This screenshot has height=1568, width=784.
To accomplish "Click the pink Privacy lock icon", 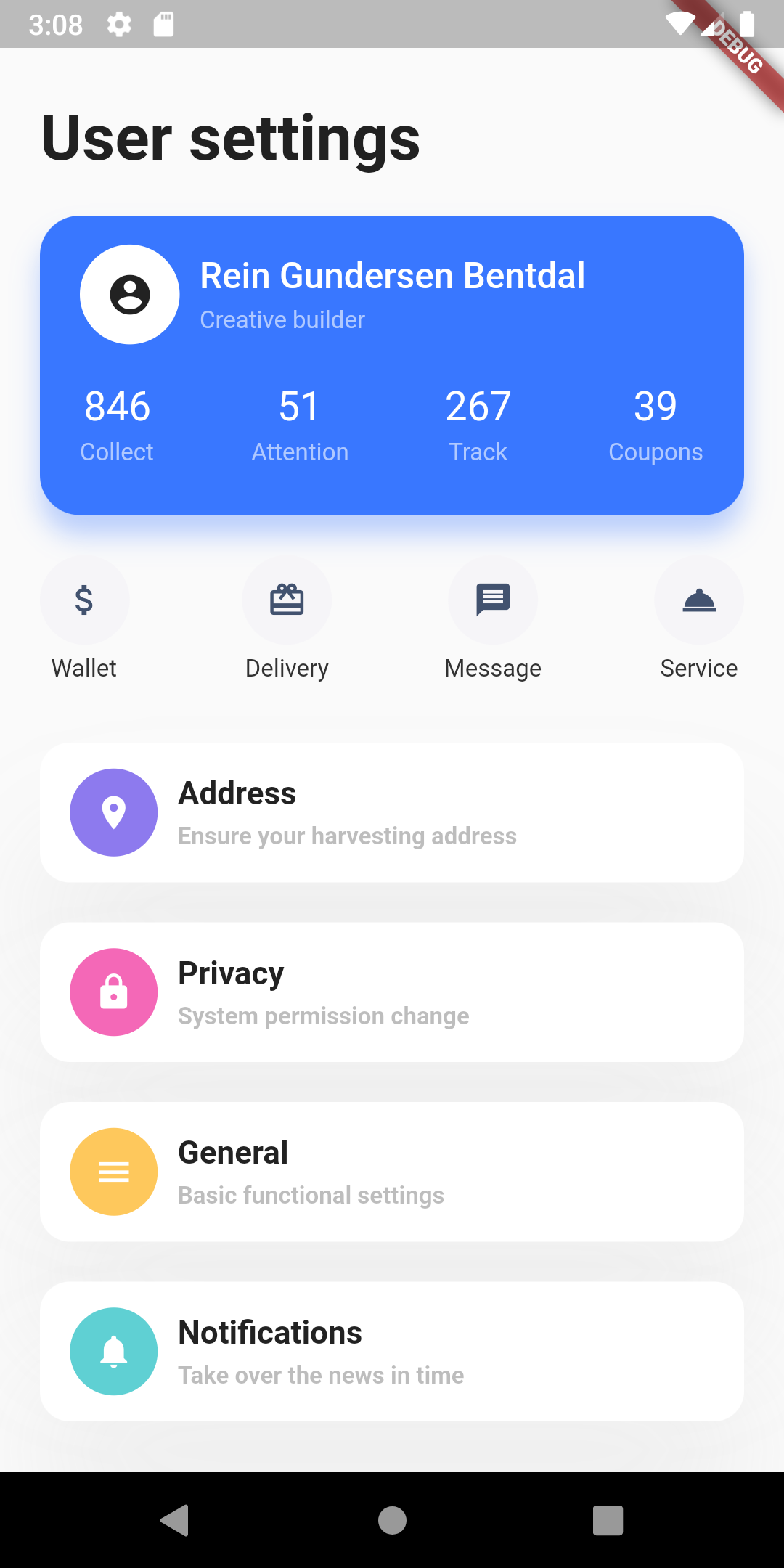I will 113,992.
